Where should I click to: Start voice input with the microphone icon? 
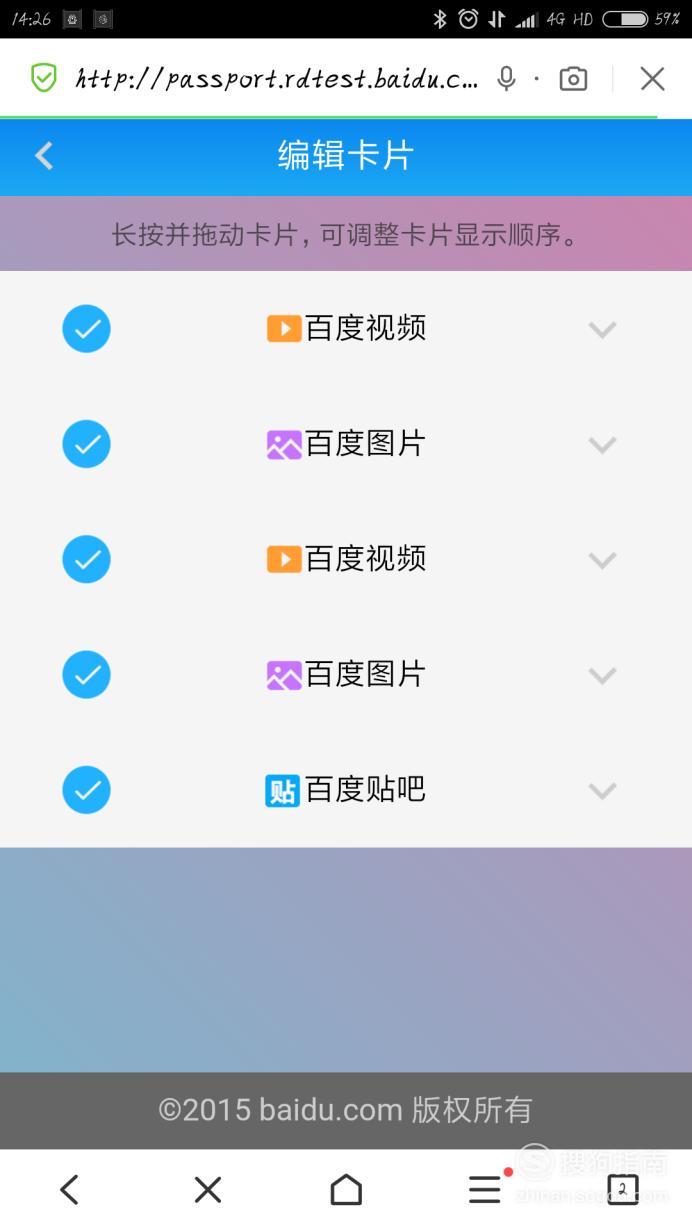point(507,79)
